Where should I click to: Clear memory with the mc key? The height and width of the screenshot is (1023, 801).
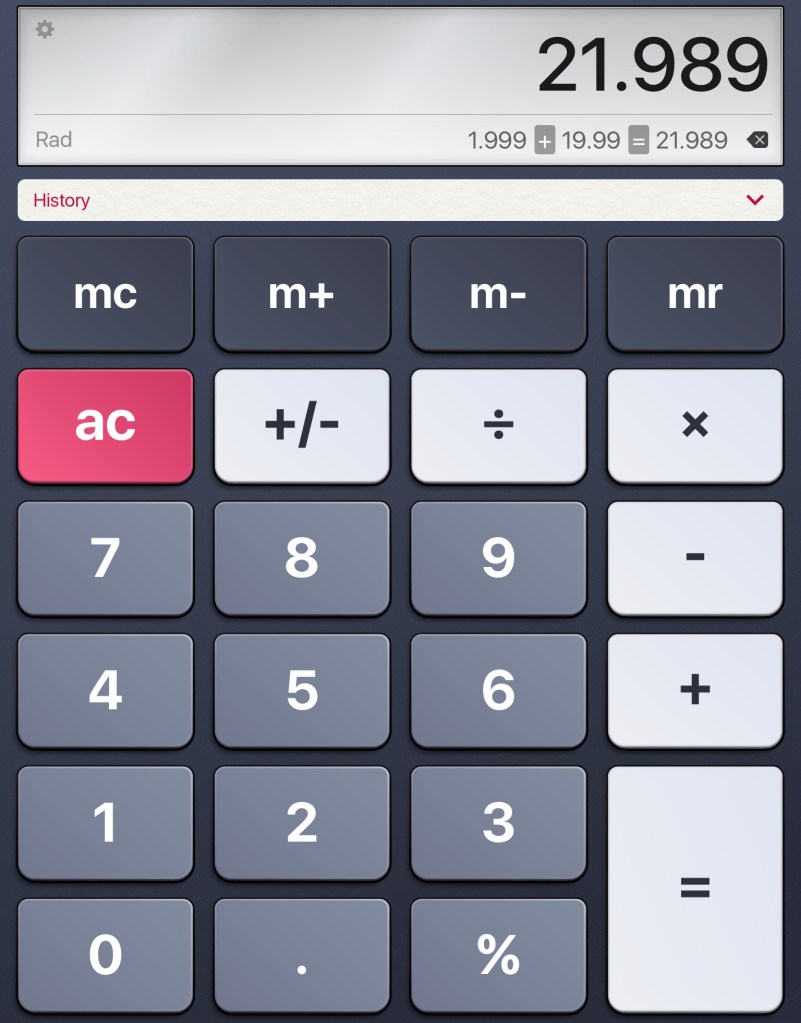(105, 294)
